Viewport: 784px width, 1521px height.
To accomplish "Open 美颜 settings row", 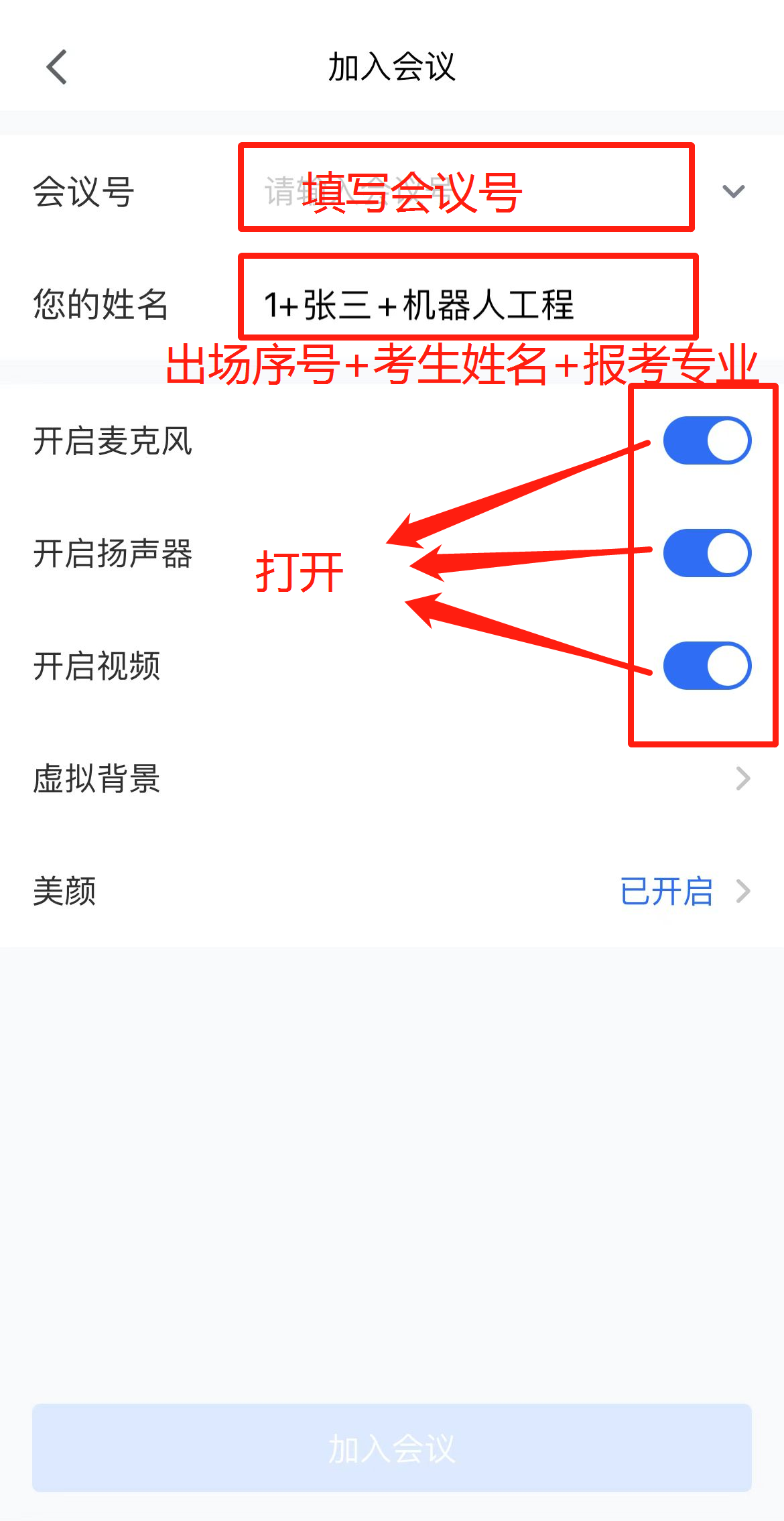I will tap(392, 892).
